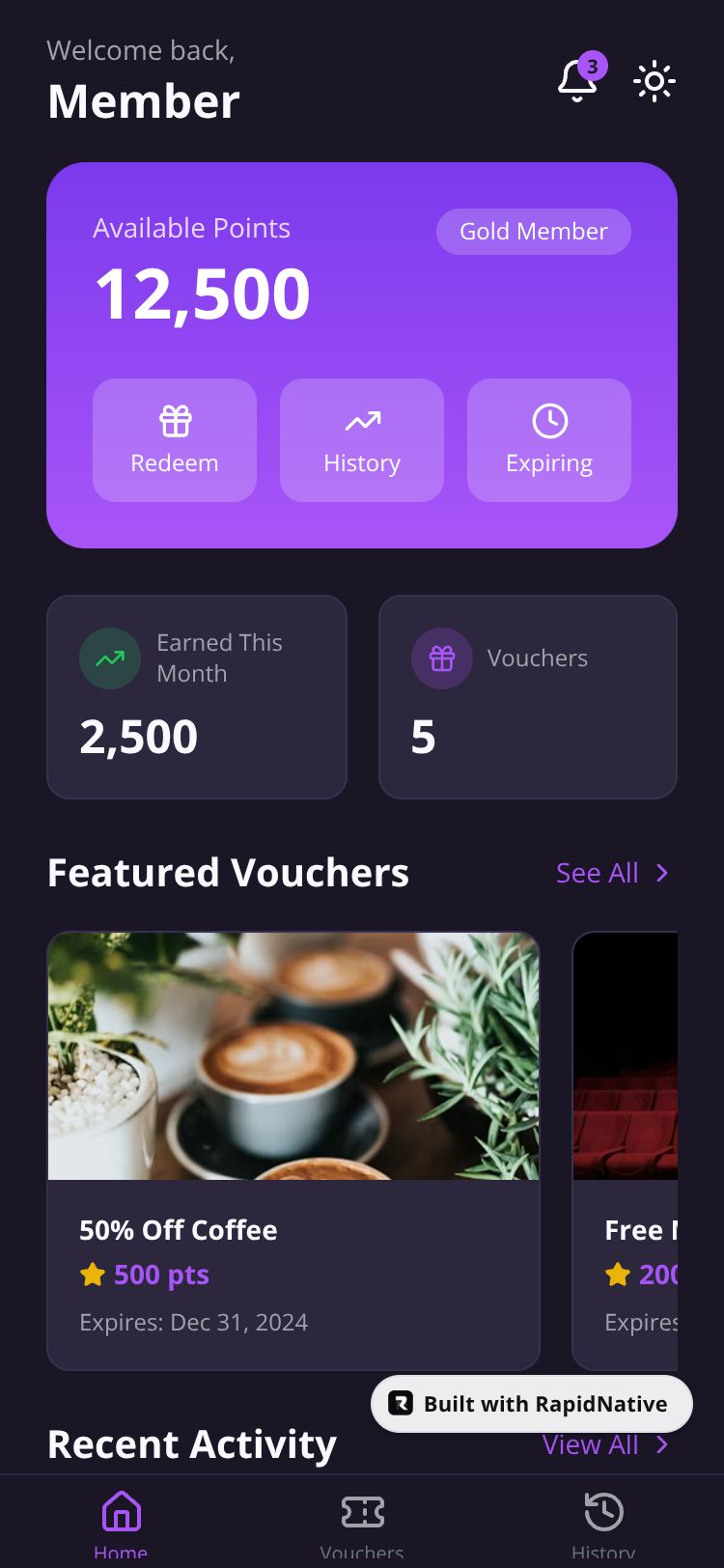
Task: Toggle light theme with sun icon
Action: (654, 81)
